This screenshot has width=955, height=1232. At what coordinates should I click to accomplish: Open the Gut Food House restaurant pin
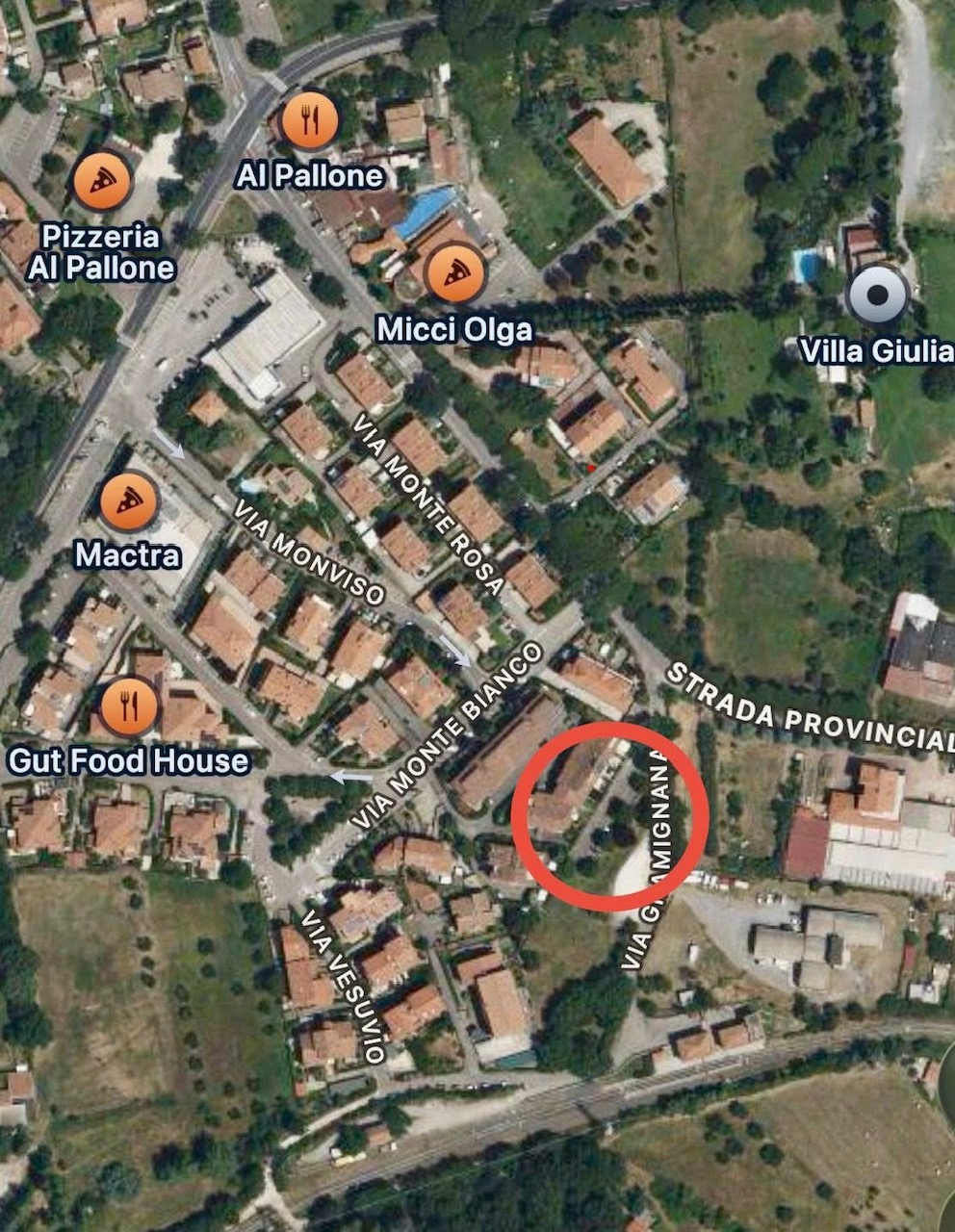[128, 707]
